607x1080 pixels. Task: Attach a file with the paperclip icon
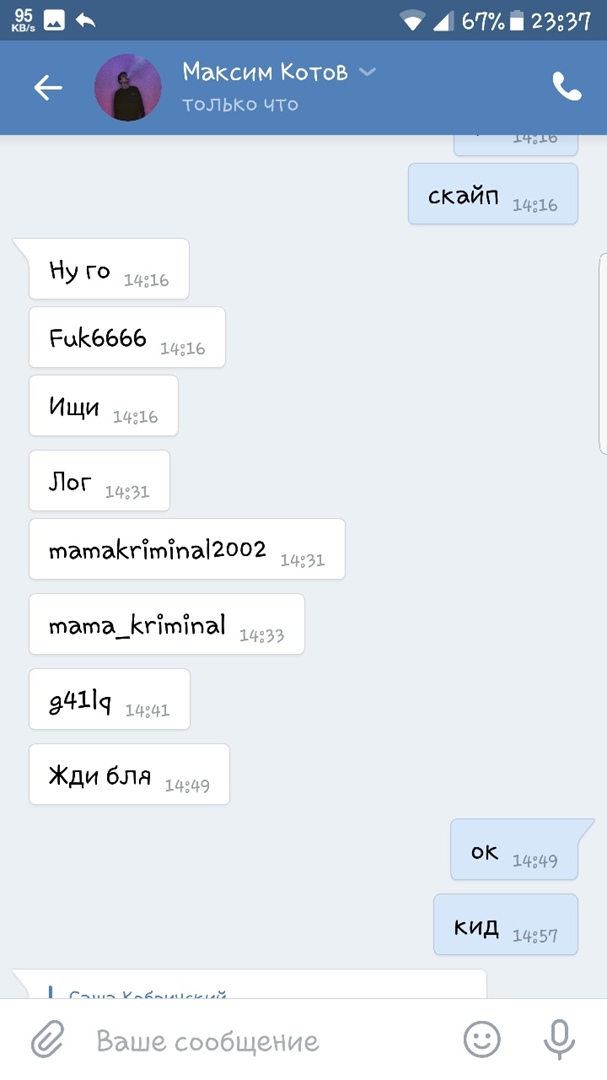point(47,1040)
